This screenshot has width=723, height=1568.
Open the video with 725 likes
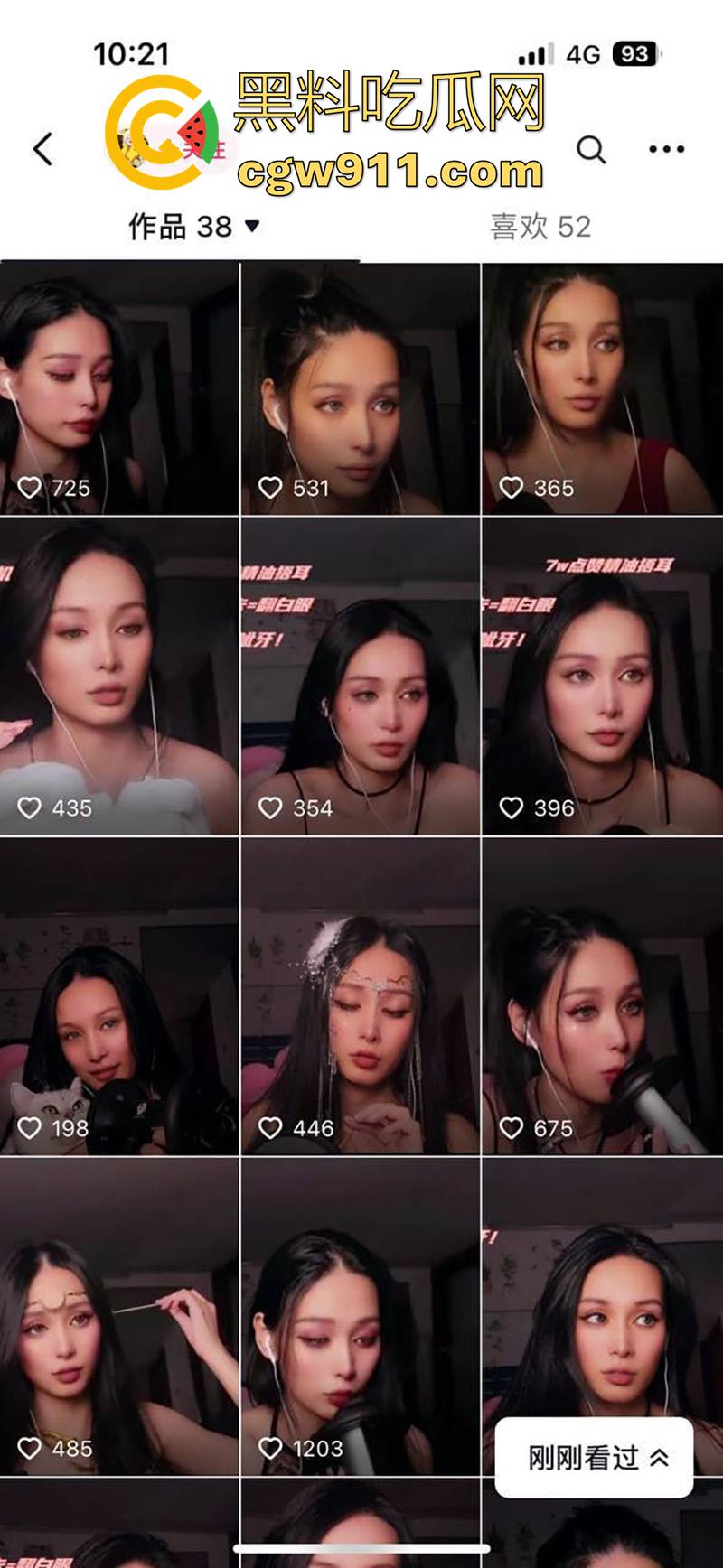119,388
